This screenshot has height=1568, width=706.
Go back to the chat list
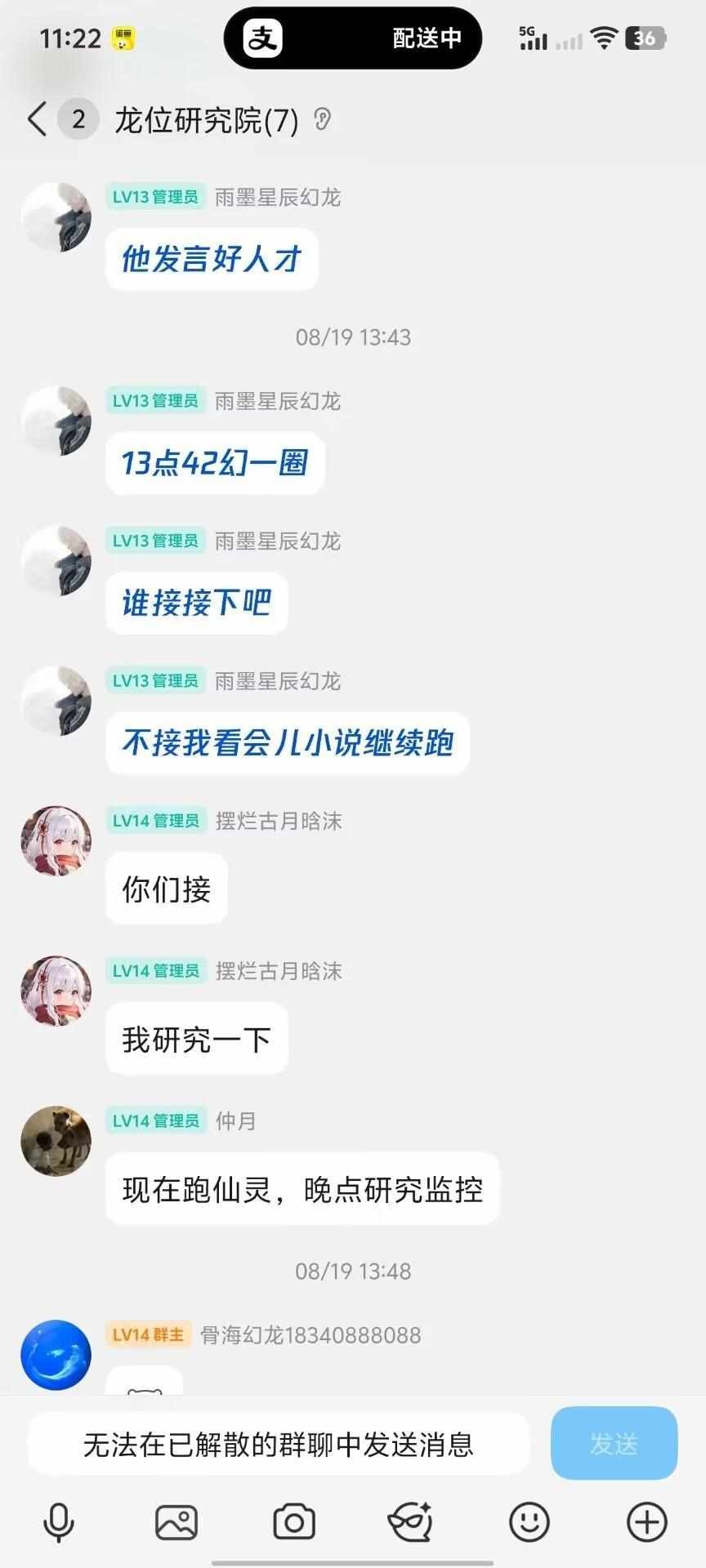pos(37,119)
